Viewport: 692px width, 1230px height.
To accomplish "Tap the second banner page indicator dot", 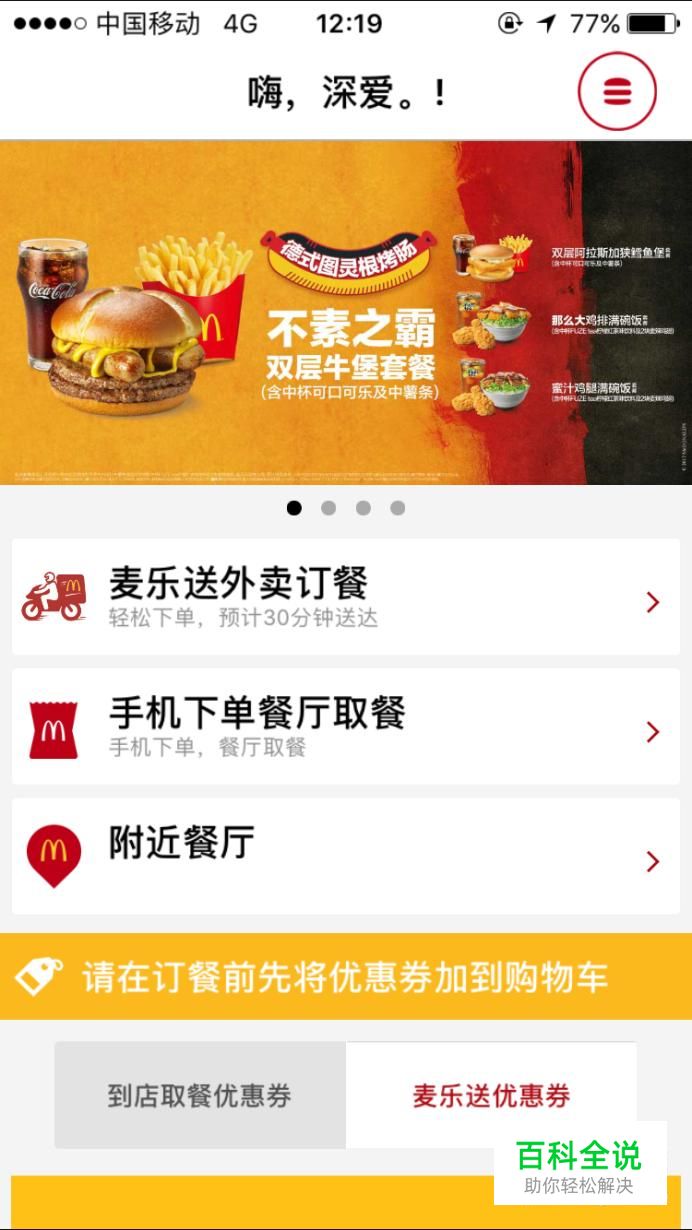I will (328, 508).
